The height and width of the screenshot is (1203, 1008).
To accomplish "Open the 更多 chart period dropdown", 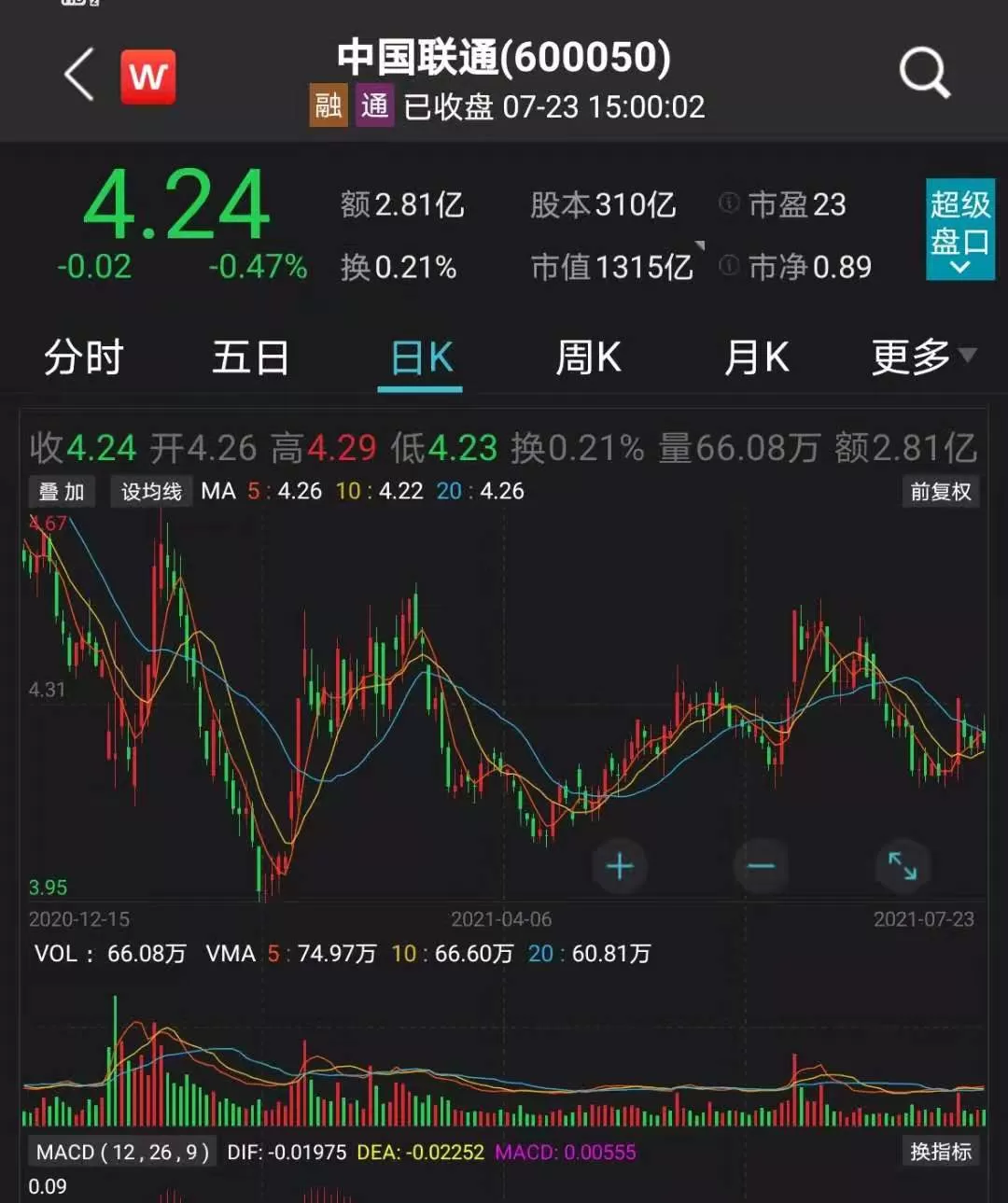I will (x=923, y=357).
